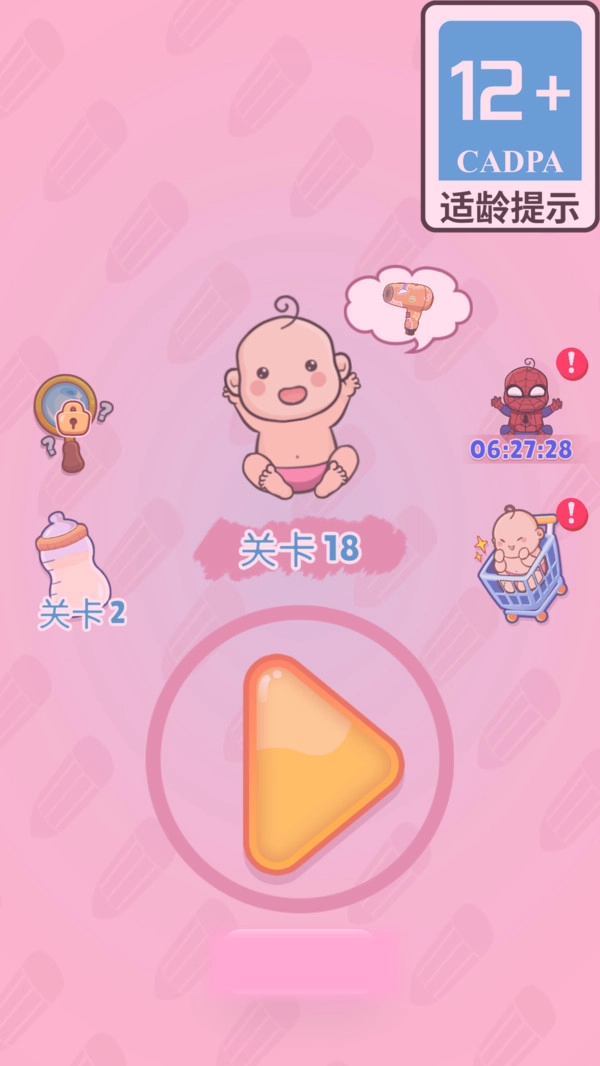The image size is (600, 1066).
Task: Open the baby in shopping cart shop
Action: coord(521,564)
